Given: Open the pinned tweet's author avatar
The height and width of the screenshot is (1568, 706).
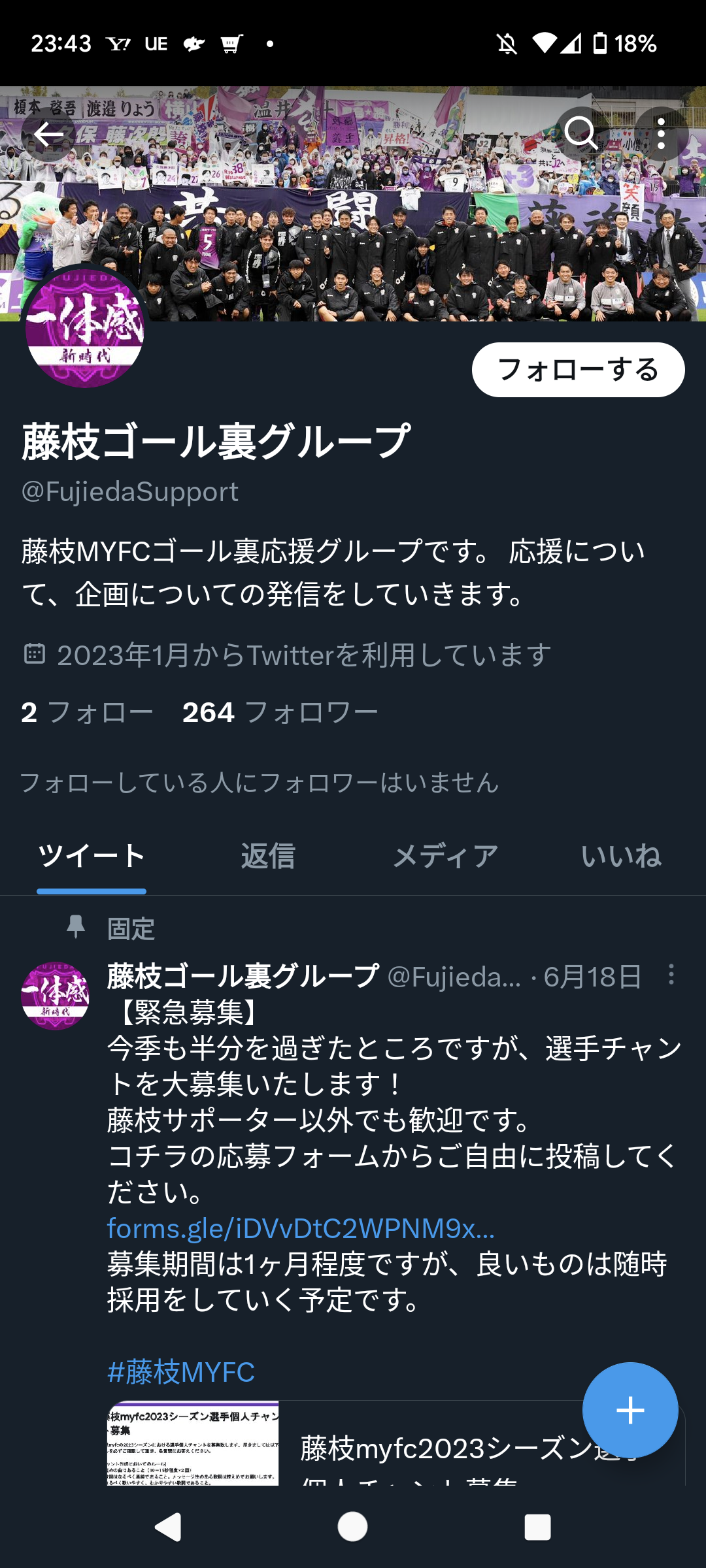Looking at the screenshot, I should click(x=56, y=996).
